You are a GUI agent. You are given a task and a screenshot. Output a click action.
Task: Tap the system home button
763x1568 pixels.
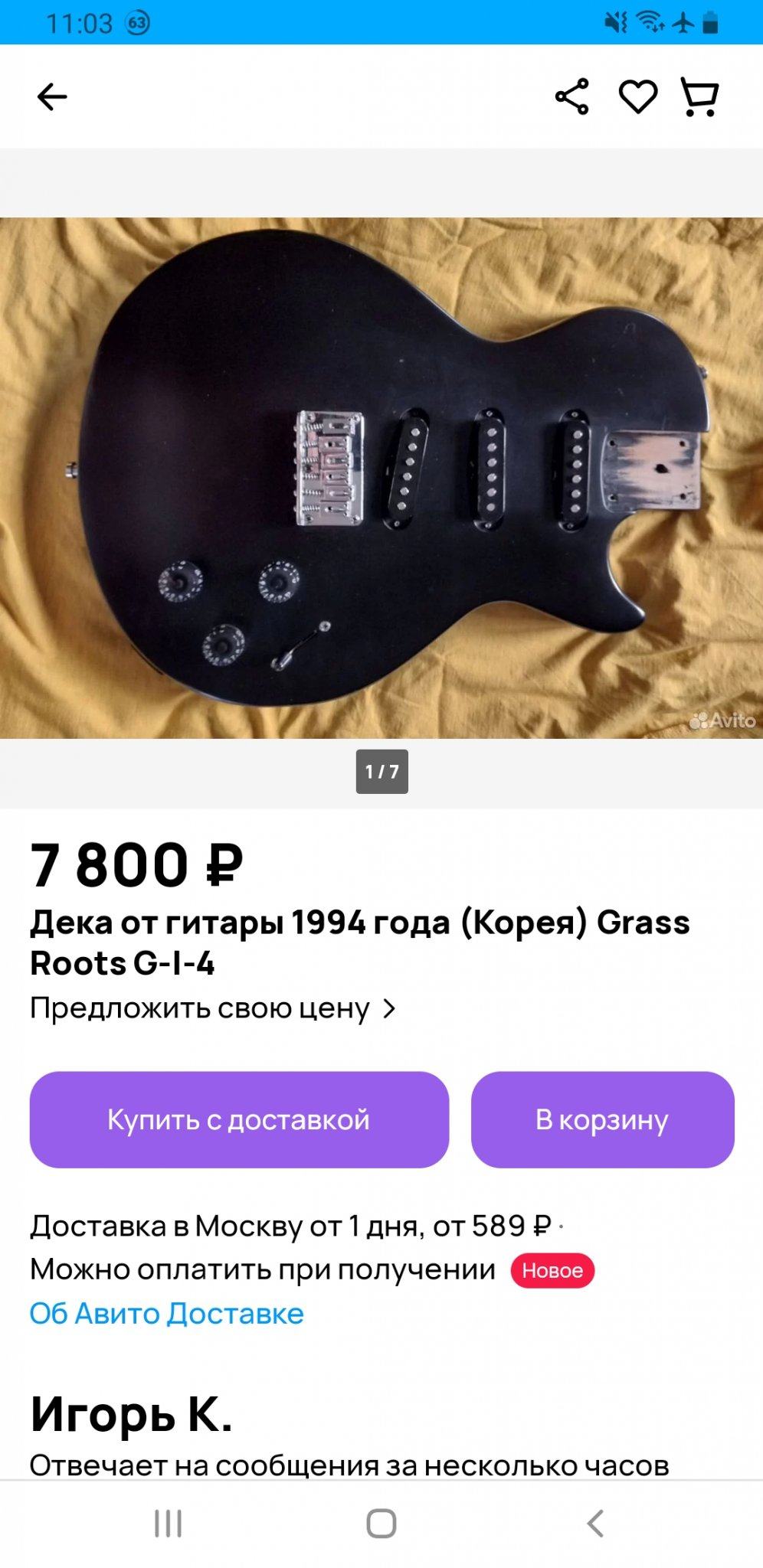point(381,1524)
